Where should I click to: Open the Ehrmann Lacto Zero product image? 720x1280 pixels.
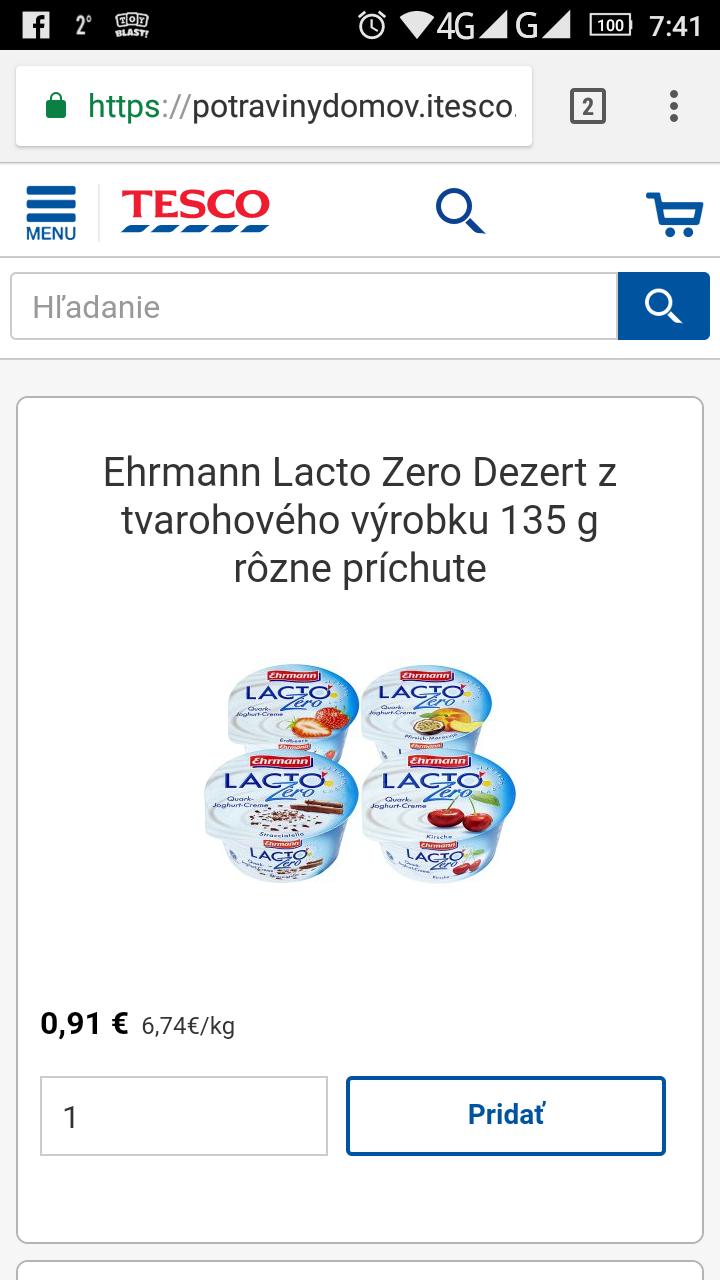click(x=360, y=772)
